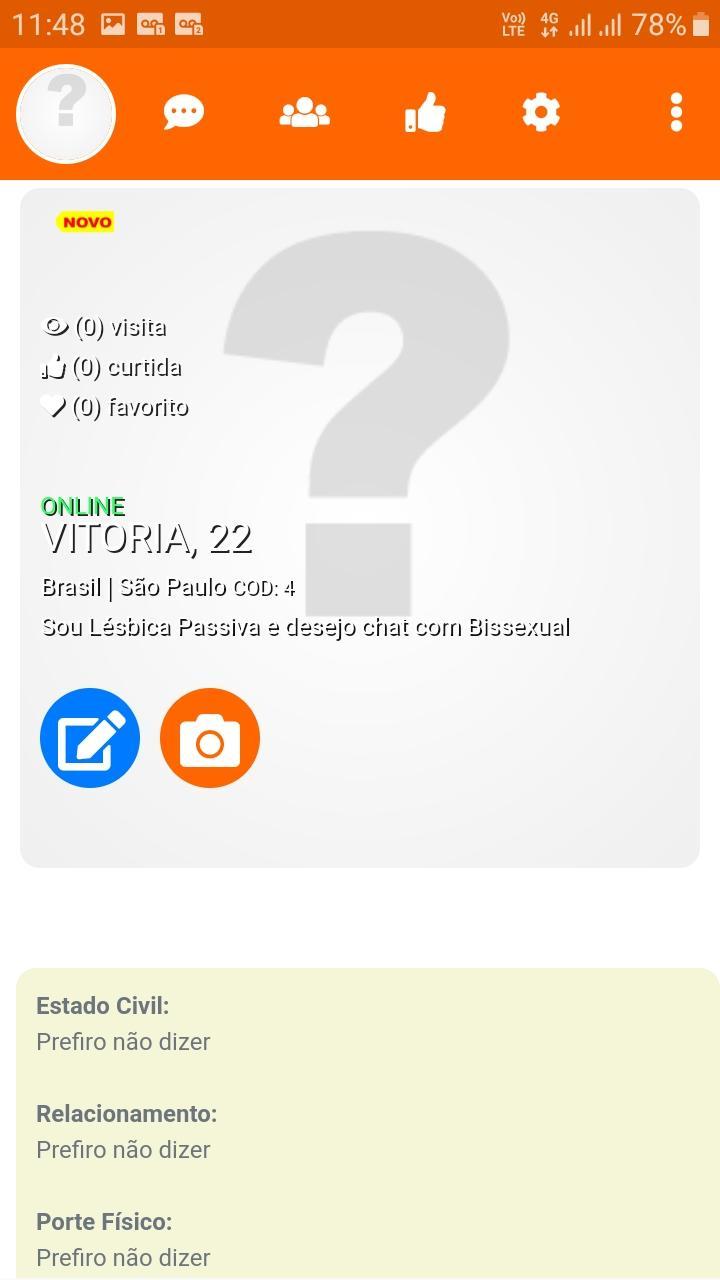
Task: Select the NOVO badge
Action: pyautogui.click(x=85, y=222)
